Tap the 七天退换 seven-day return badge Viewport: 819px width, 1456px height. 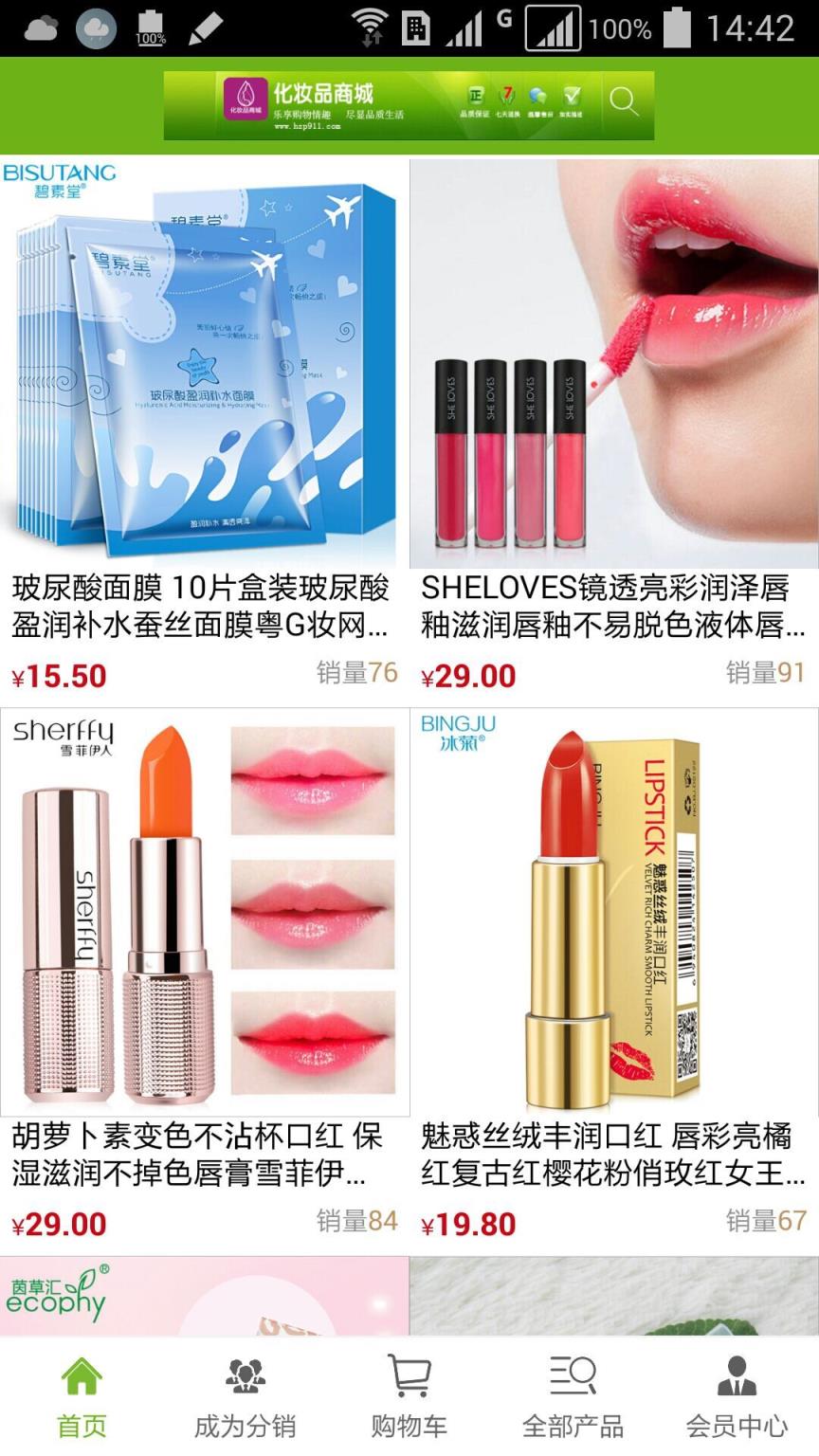pyautogui.click(x=506, y=98)
